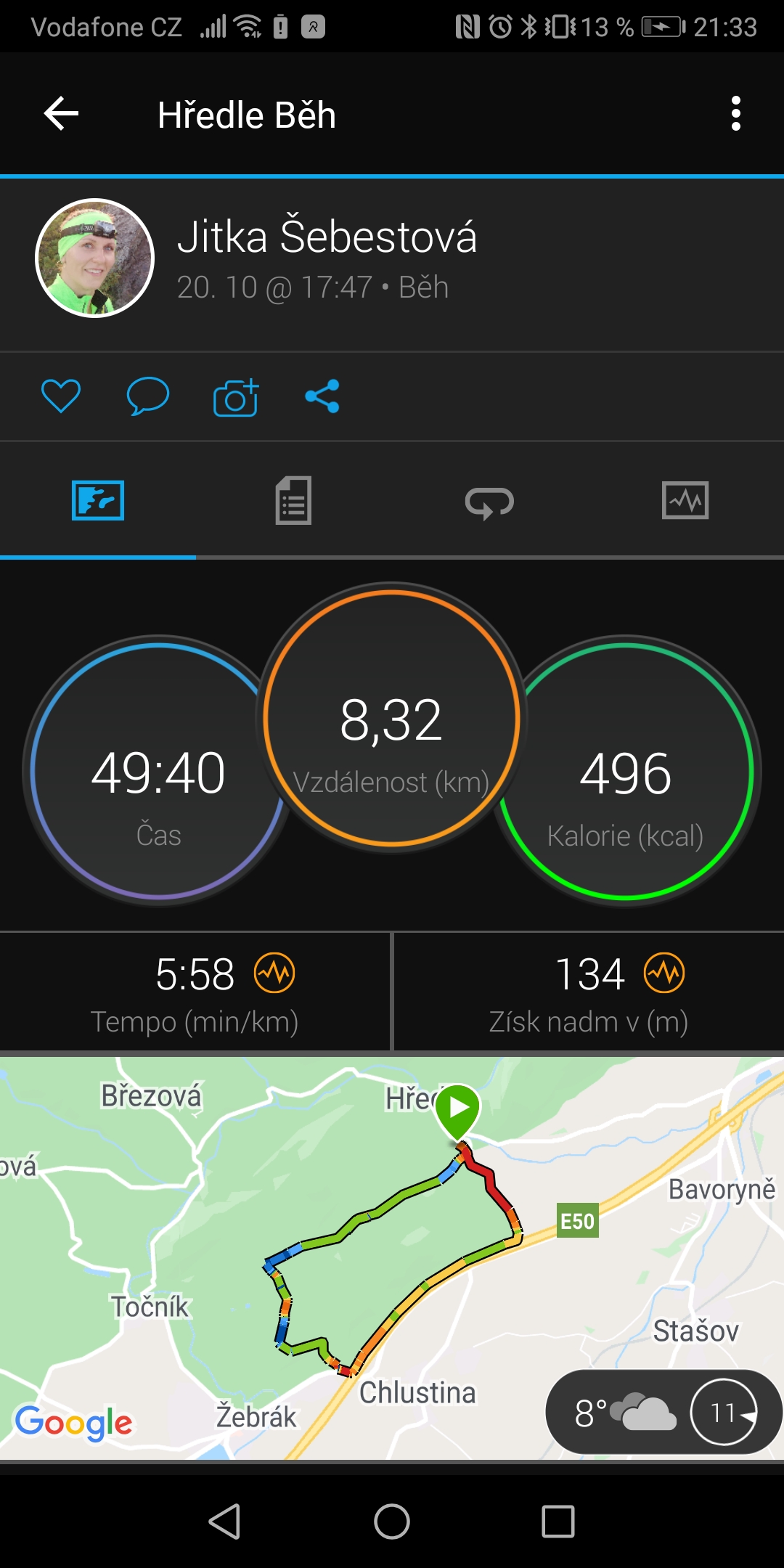Open the pace chart icon beside 5:58
This screenshot has height=1568, width=784.
[x=274, y=973]
